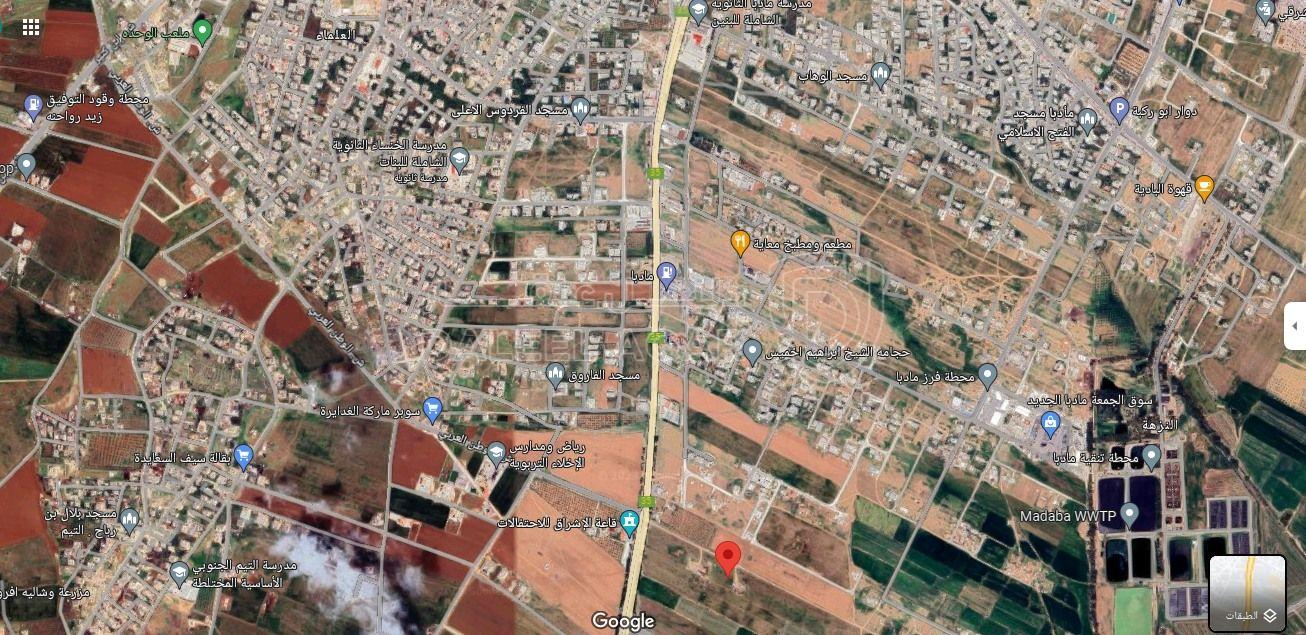Select مسجد الوهاب mosque marker
1306x635 pixels.
click(x=880, y=74)
